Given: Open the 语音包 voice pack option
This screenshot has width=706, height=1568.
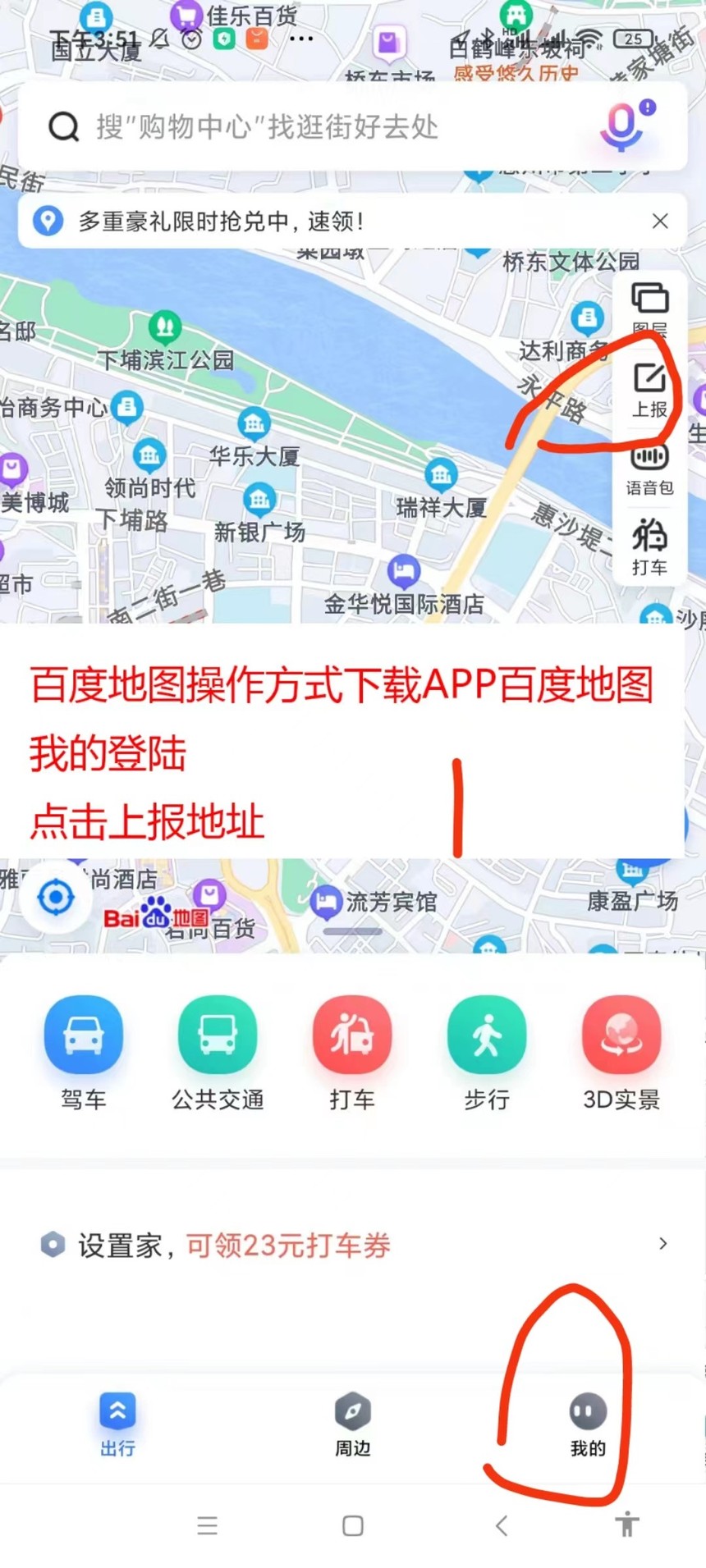Looking at the screenshot, I should coord(649,469).
